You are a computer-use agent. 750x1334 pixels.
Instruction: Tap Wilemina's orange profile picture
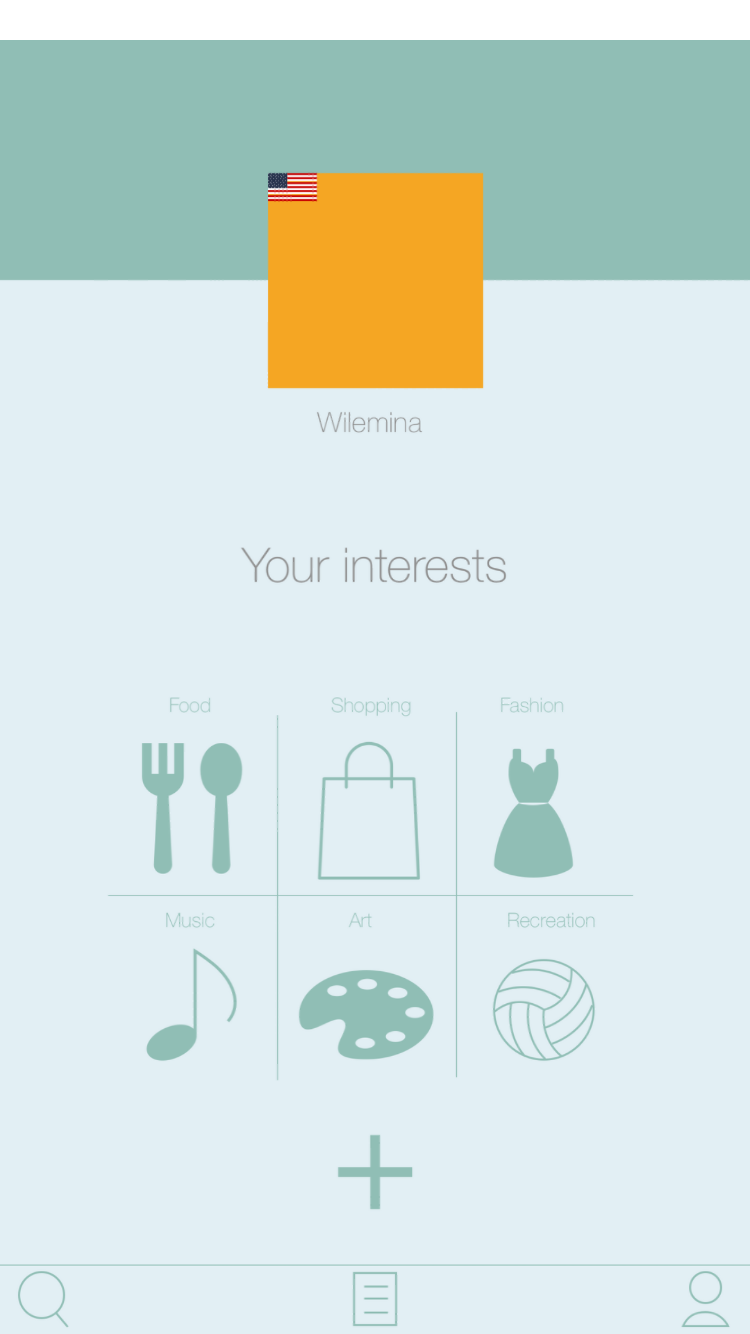click(x=375, y=280)
